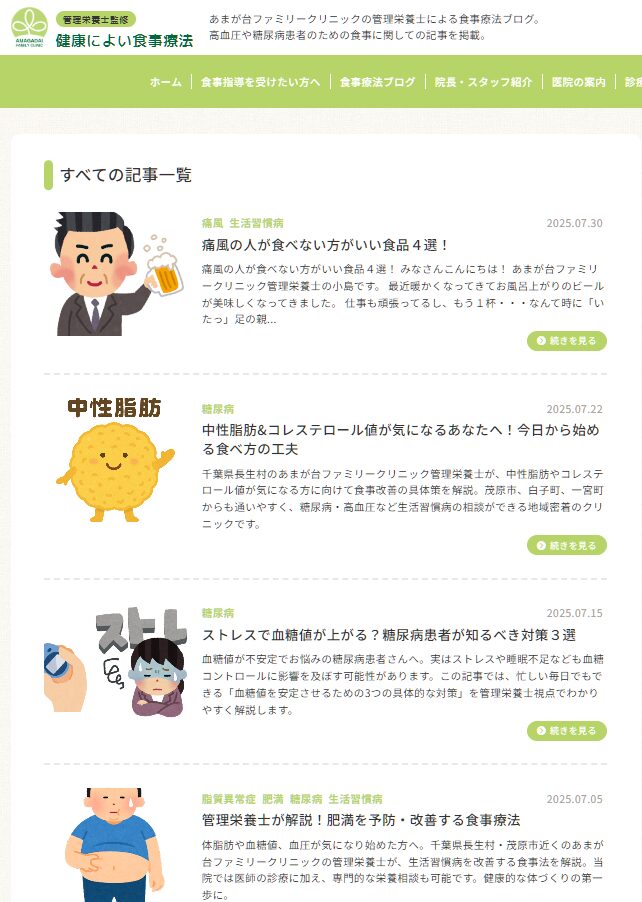
Task: Open 肥満を予防・改善する食事療法 article
Action: 360,820
